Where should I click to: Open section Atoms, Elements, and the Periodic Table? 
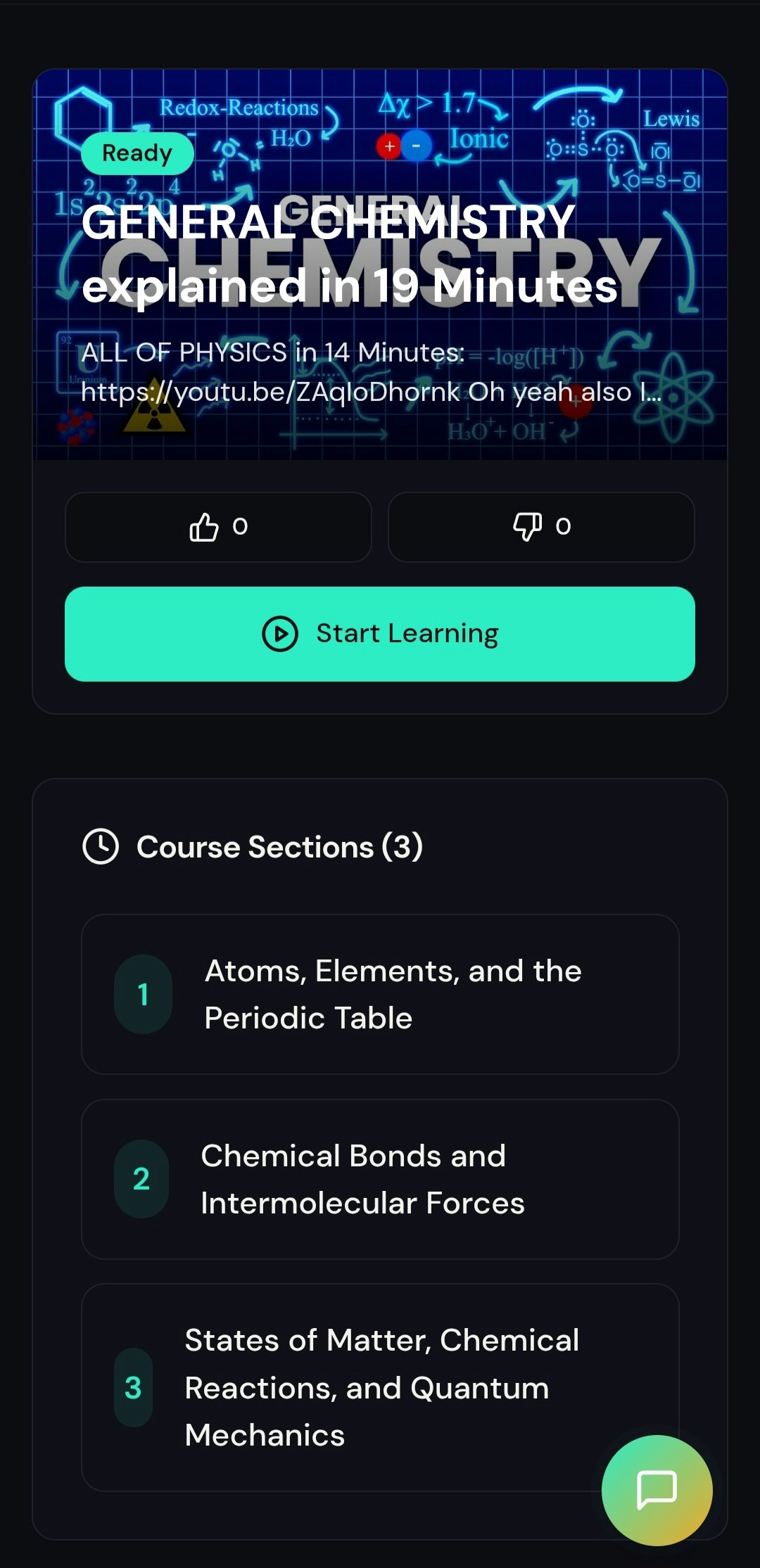click(x=380, y=994)
